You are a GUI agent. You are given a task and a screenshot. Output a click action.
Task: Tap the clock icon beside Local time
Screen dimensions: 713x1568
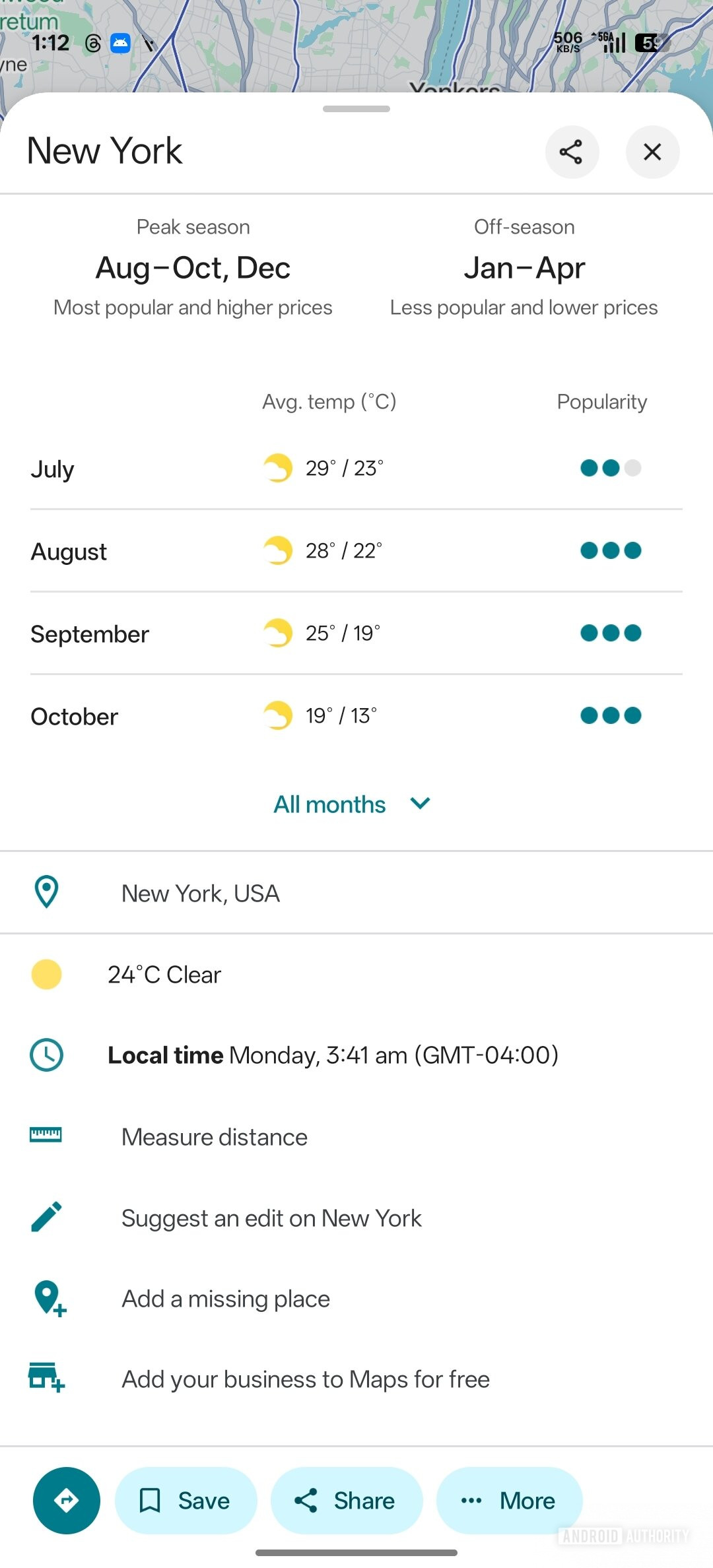46,1055
